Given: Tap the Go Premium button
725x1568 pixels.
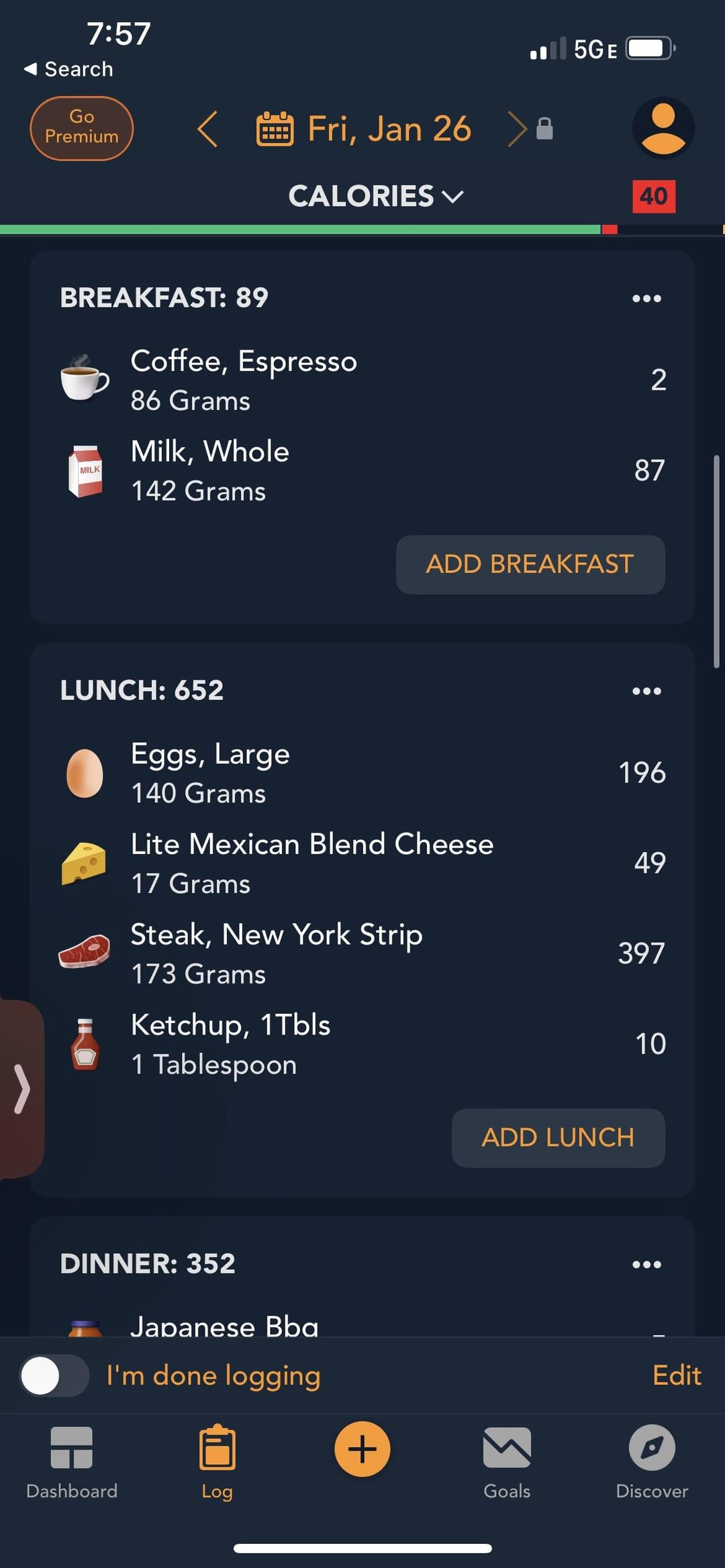Looking at the screenshot, I should (x=81, y=128).
